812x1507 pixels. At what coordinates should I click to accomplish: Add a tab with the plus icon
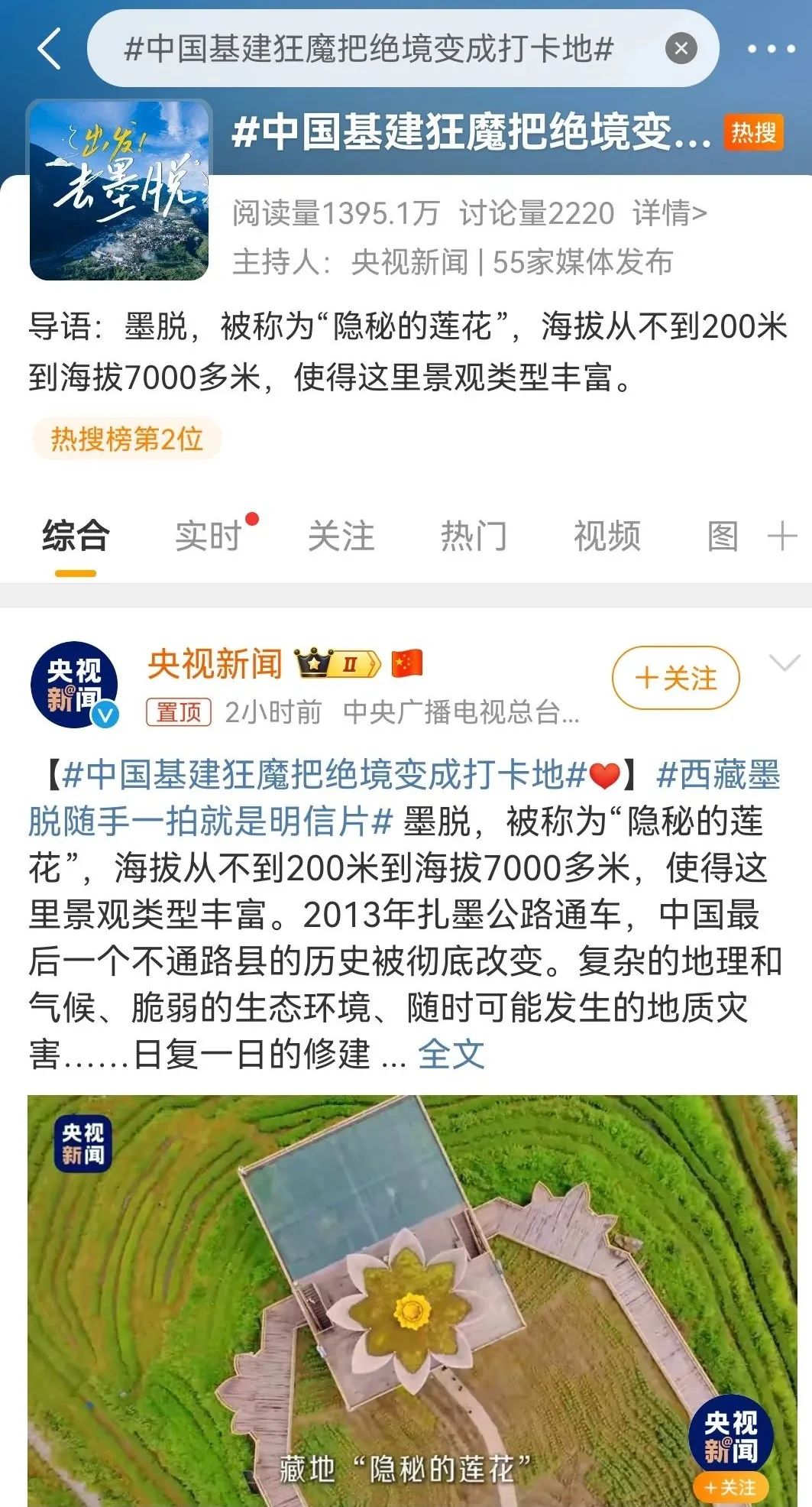(782, 536)
